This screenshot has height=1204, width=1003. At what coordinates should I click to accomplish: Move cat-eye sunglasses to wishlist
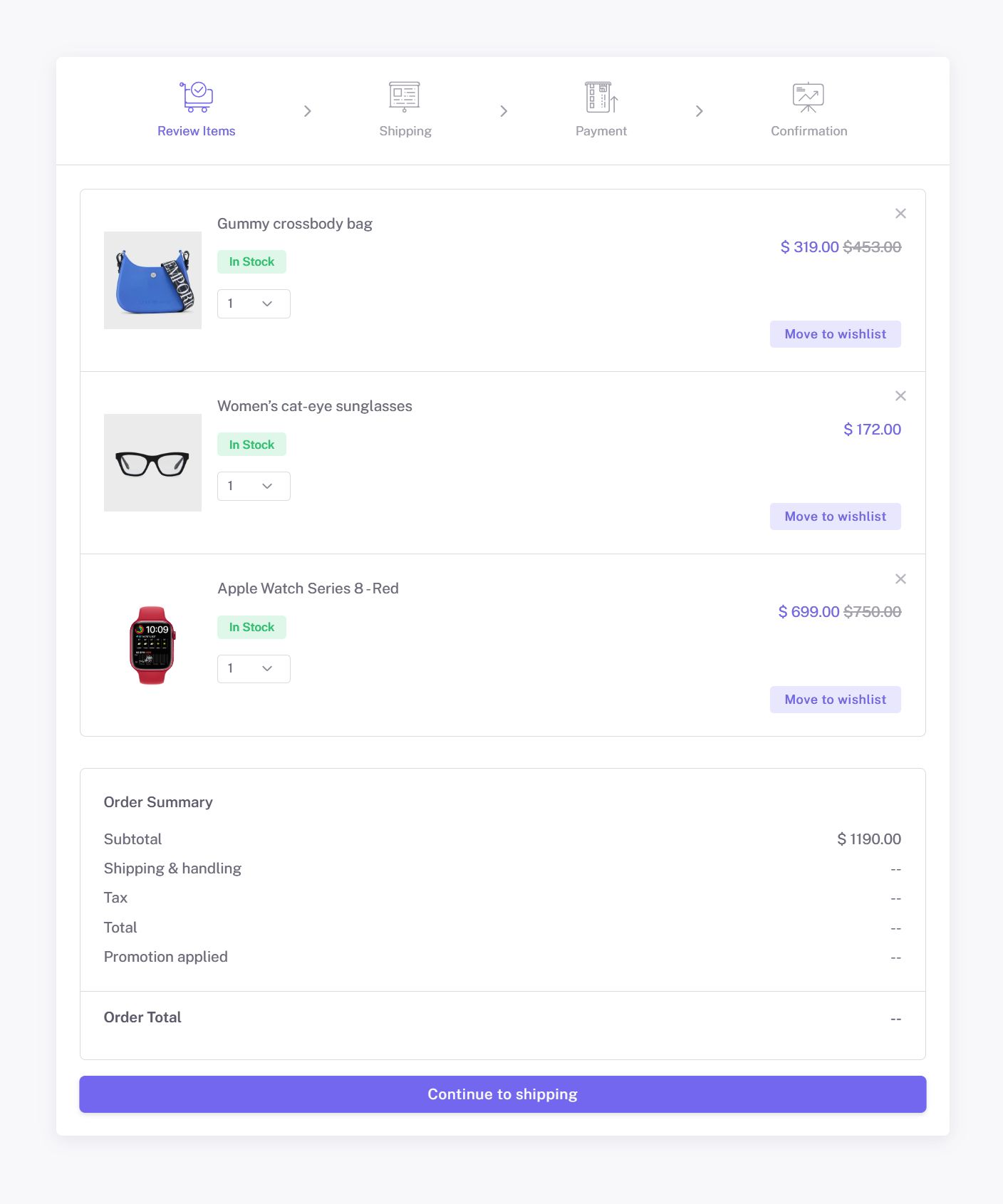(x=835, y=517)
